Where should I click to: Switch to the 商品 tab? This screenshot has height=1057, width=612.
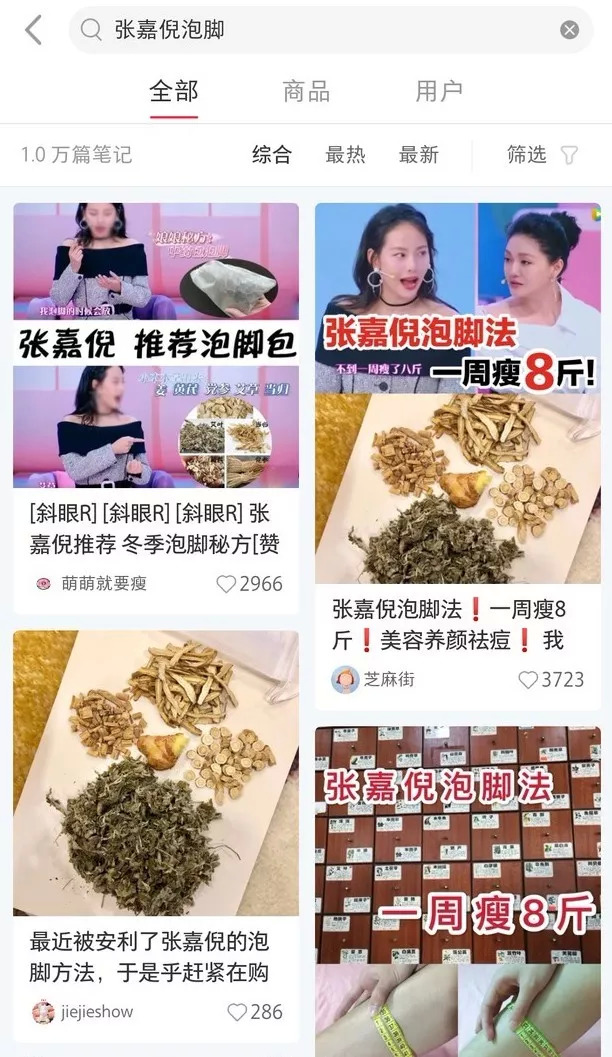tap(306, 92)
